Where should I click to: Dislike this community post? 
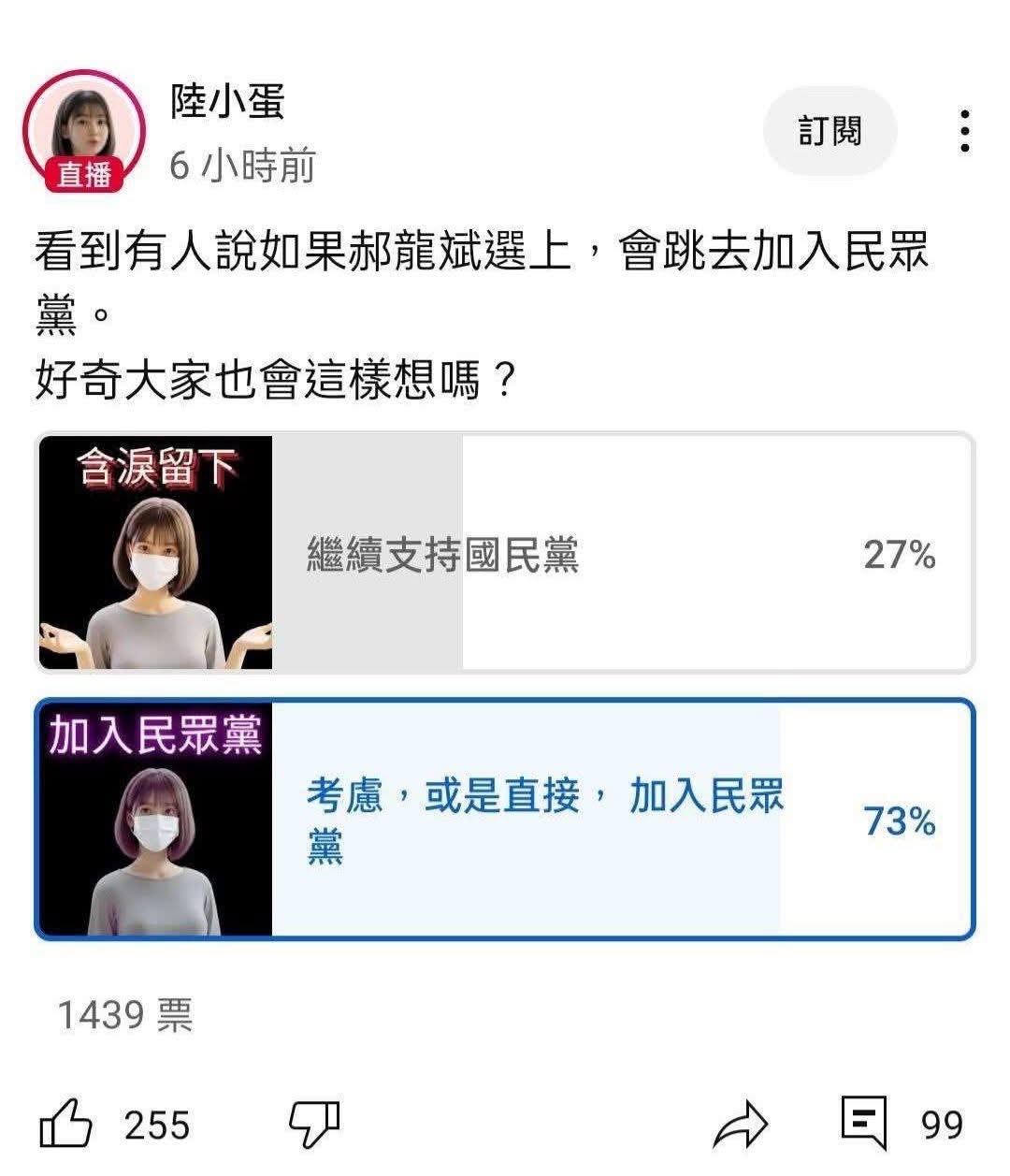pos(313,1123)
